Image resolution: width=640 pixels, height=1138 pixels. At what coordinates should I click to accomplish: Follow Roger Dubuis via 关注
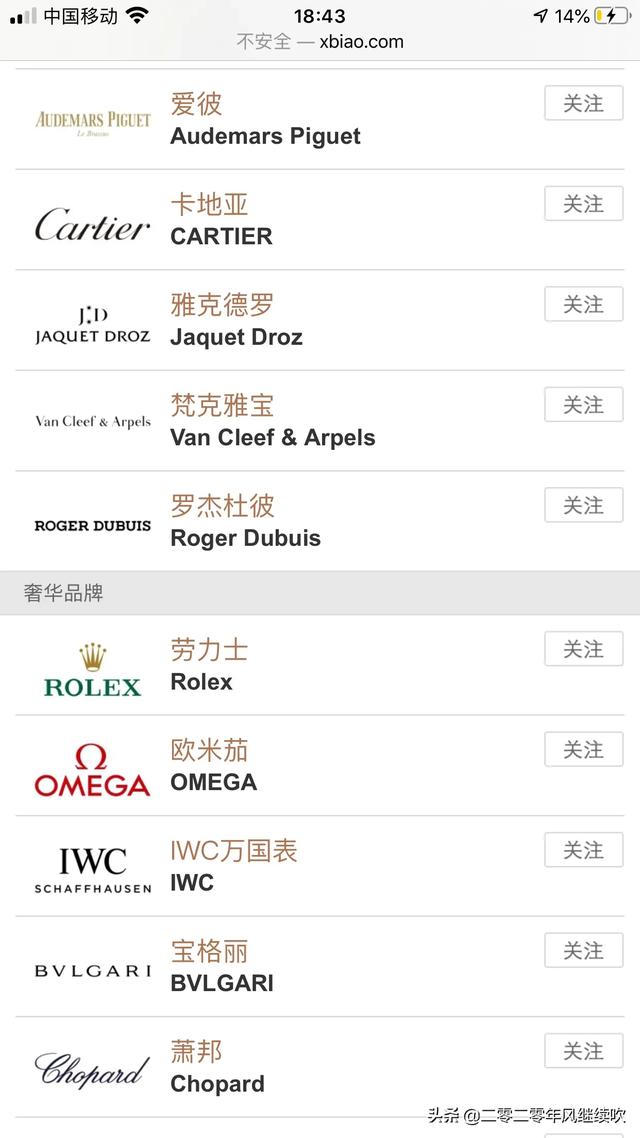(583, 504)
